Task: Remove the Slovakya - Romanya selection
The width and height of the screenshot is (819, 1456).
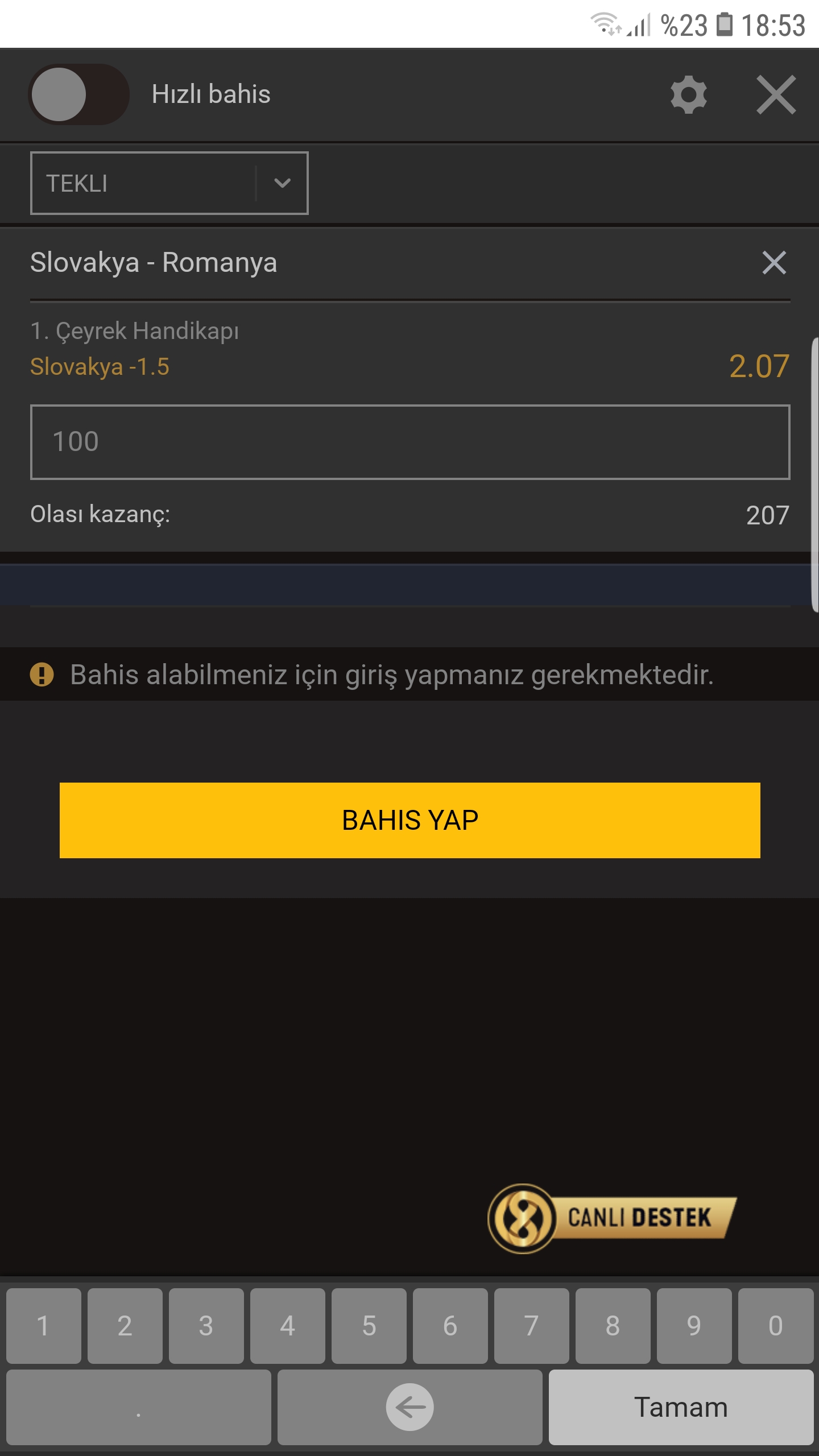Action: (774, 263)
